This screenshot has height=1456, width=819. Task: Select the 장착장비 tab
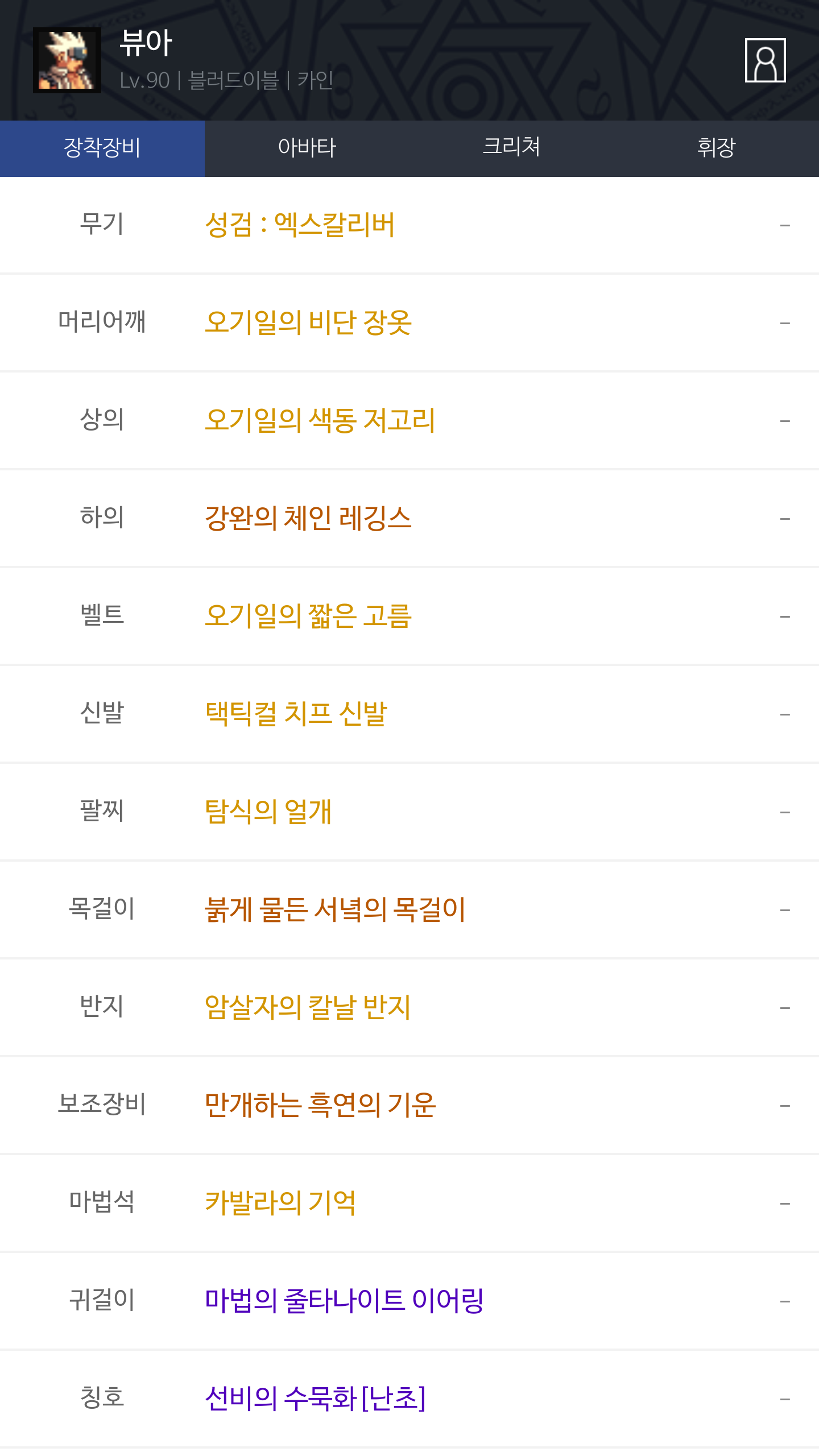pos(102,148)
